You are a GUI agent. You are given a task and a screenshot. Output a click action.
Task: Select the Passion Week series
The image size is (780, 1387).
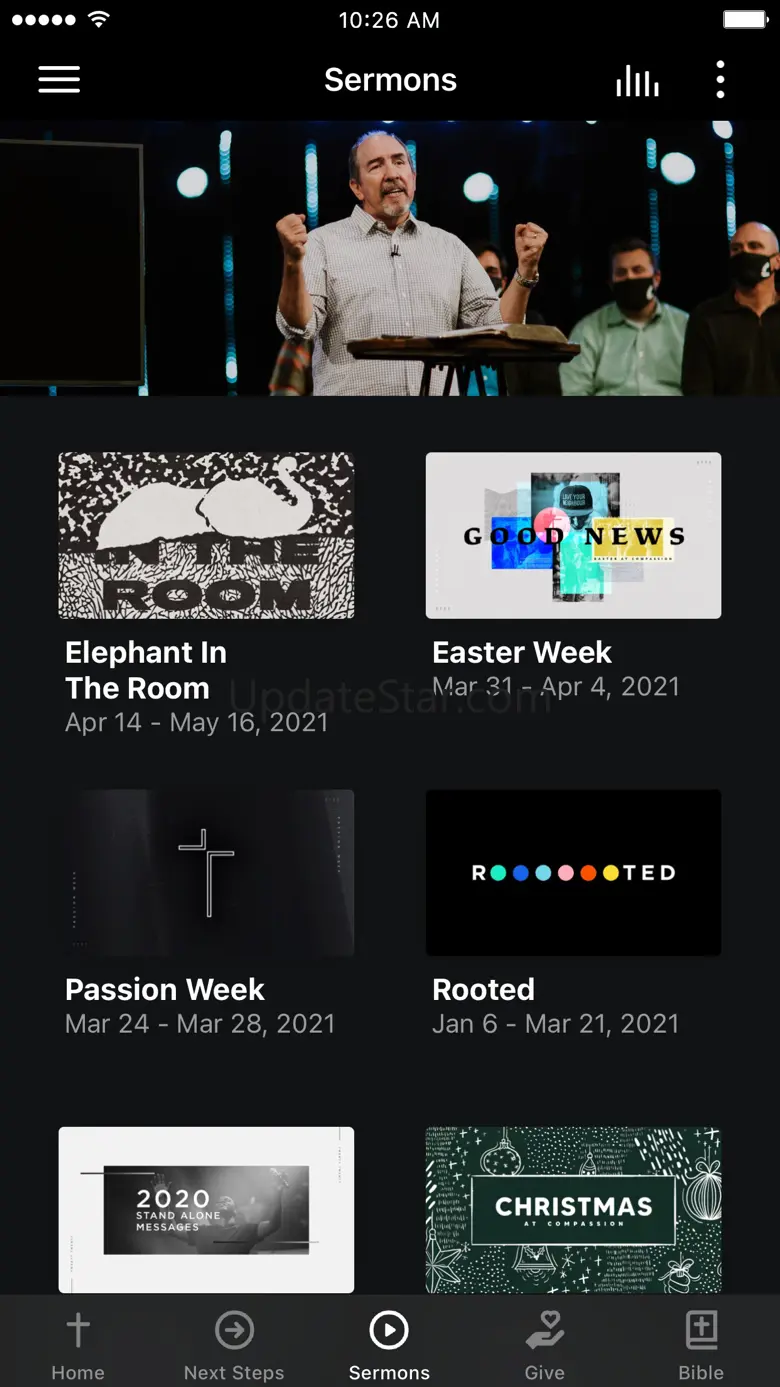(x=206, y=873)
